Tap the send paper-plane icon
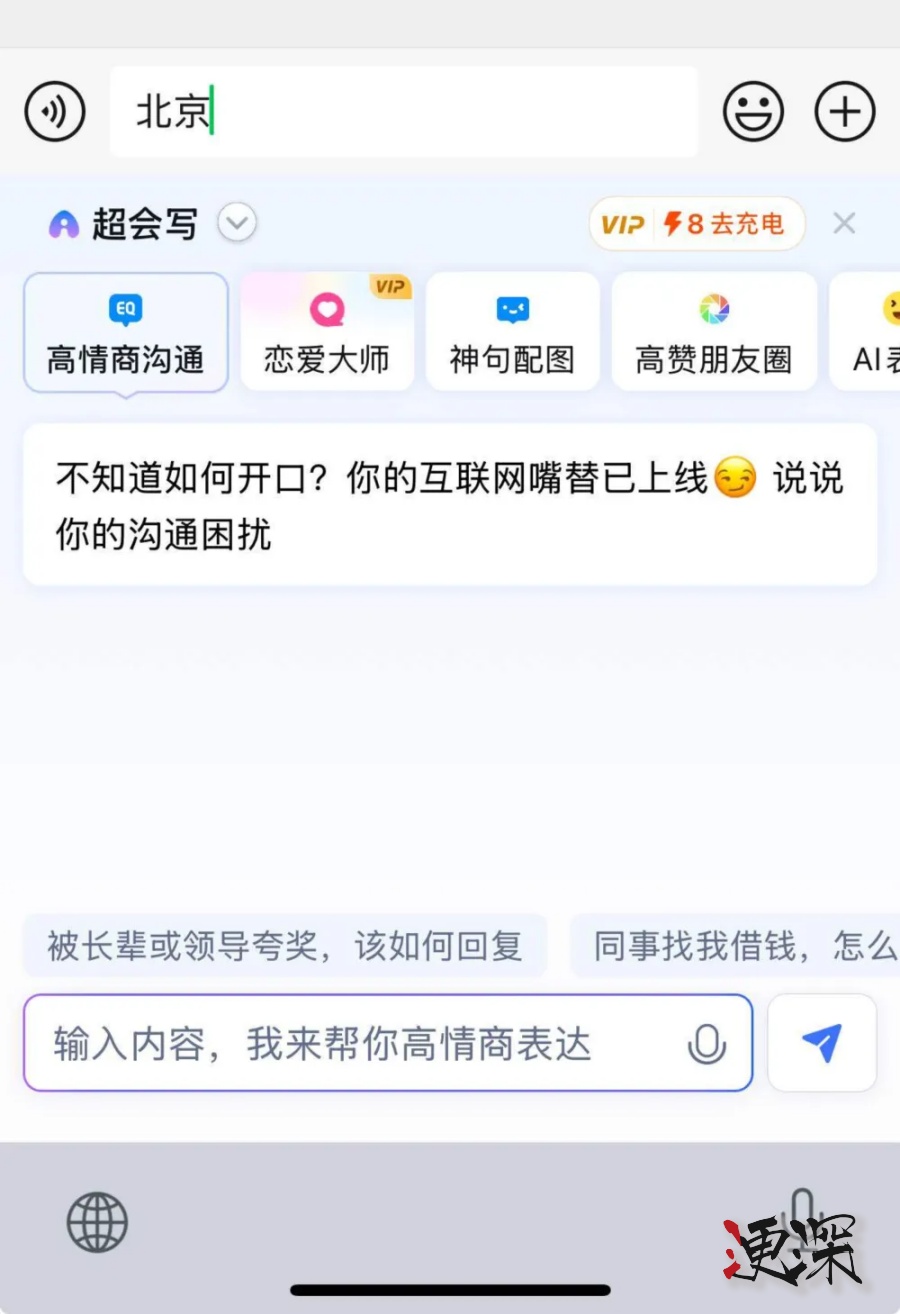900x1314 pixels. point(822,1043)
